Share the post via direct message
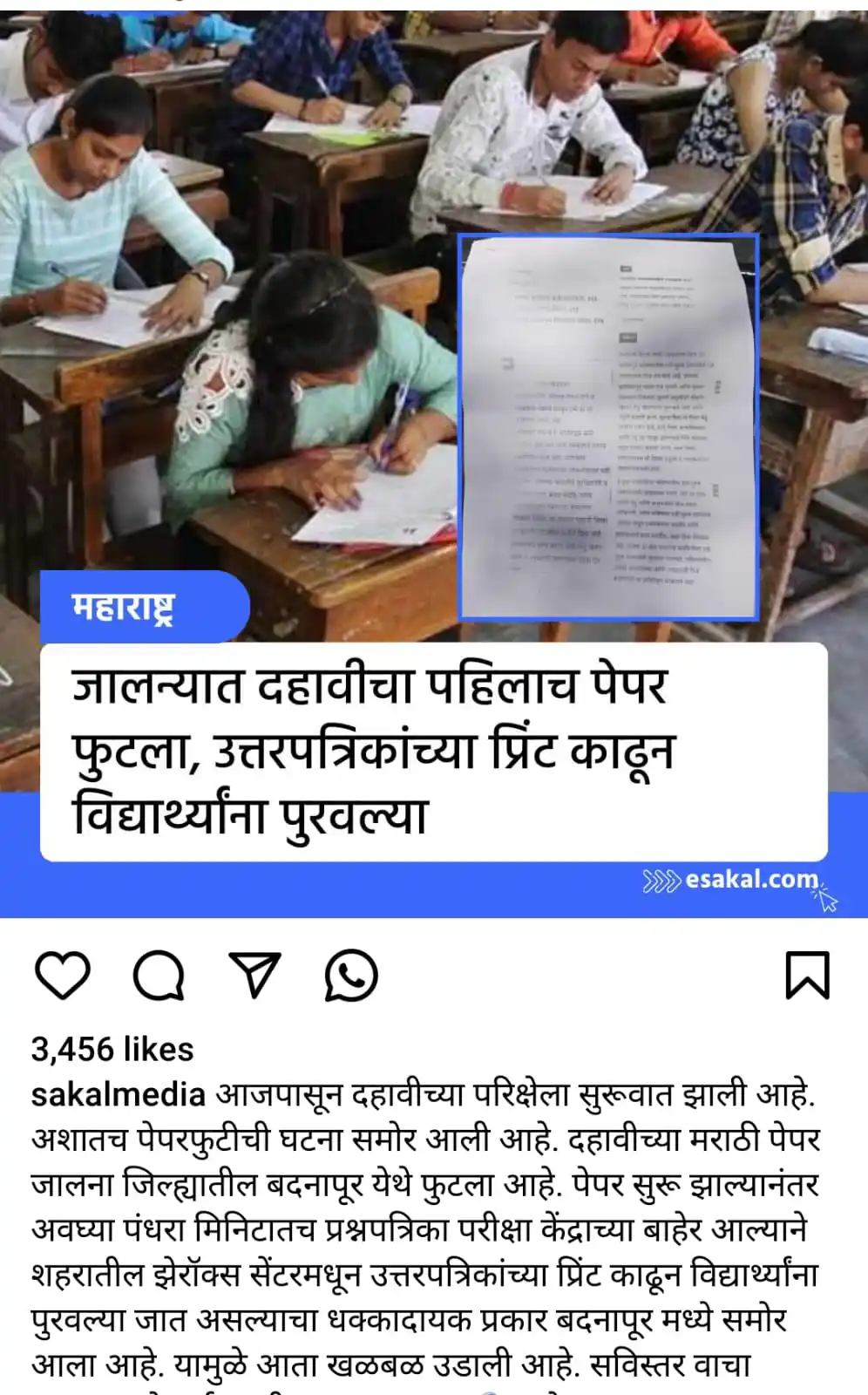The height and width of the screenshot is (1395, 868). point(254,975)
